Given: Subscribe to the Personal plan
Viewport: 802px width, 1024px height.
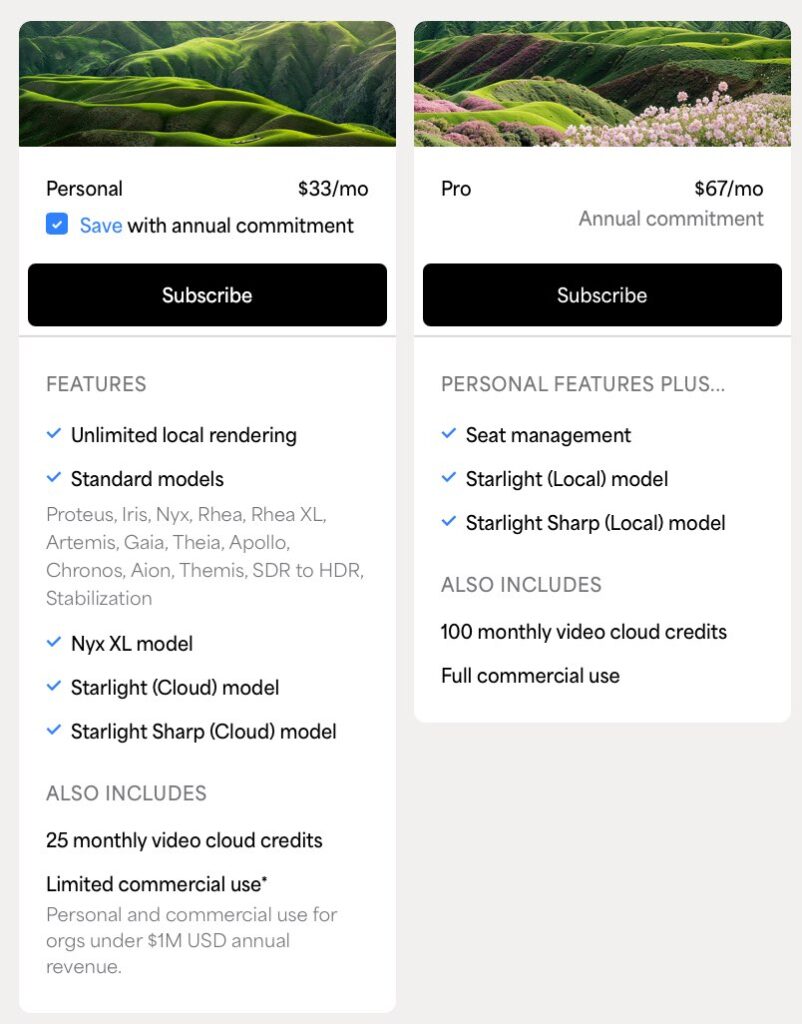Looking at the screenshot, I should [x=207, y=295].
